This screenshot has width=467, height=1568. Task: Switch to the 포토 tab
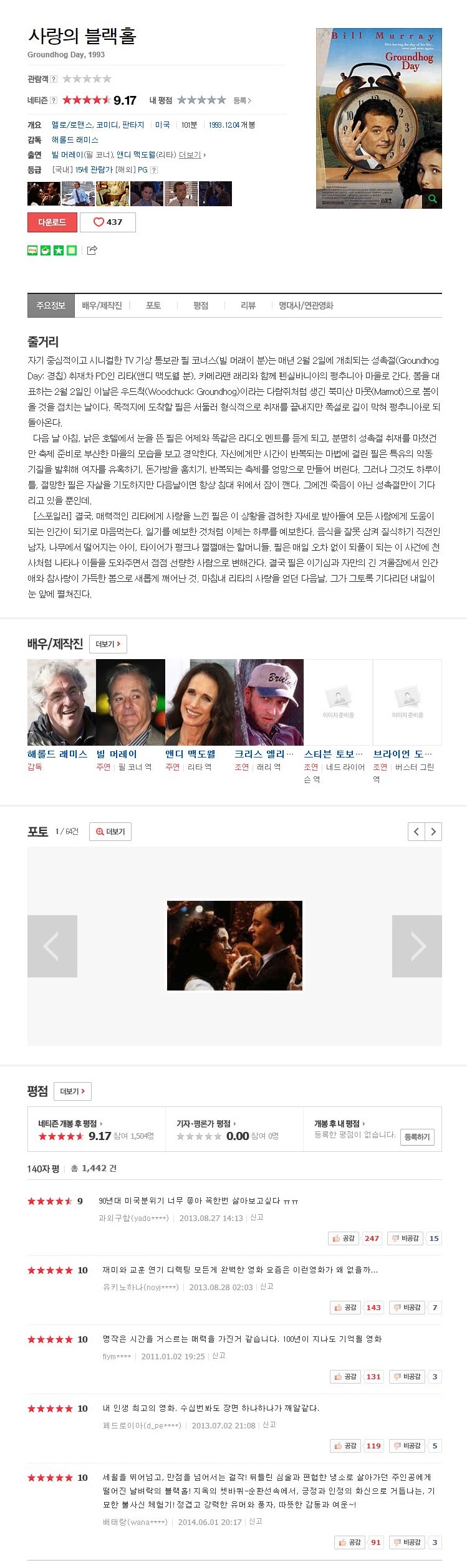153,305
